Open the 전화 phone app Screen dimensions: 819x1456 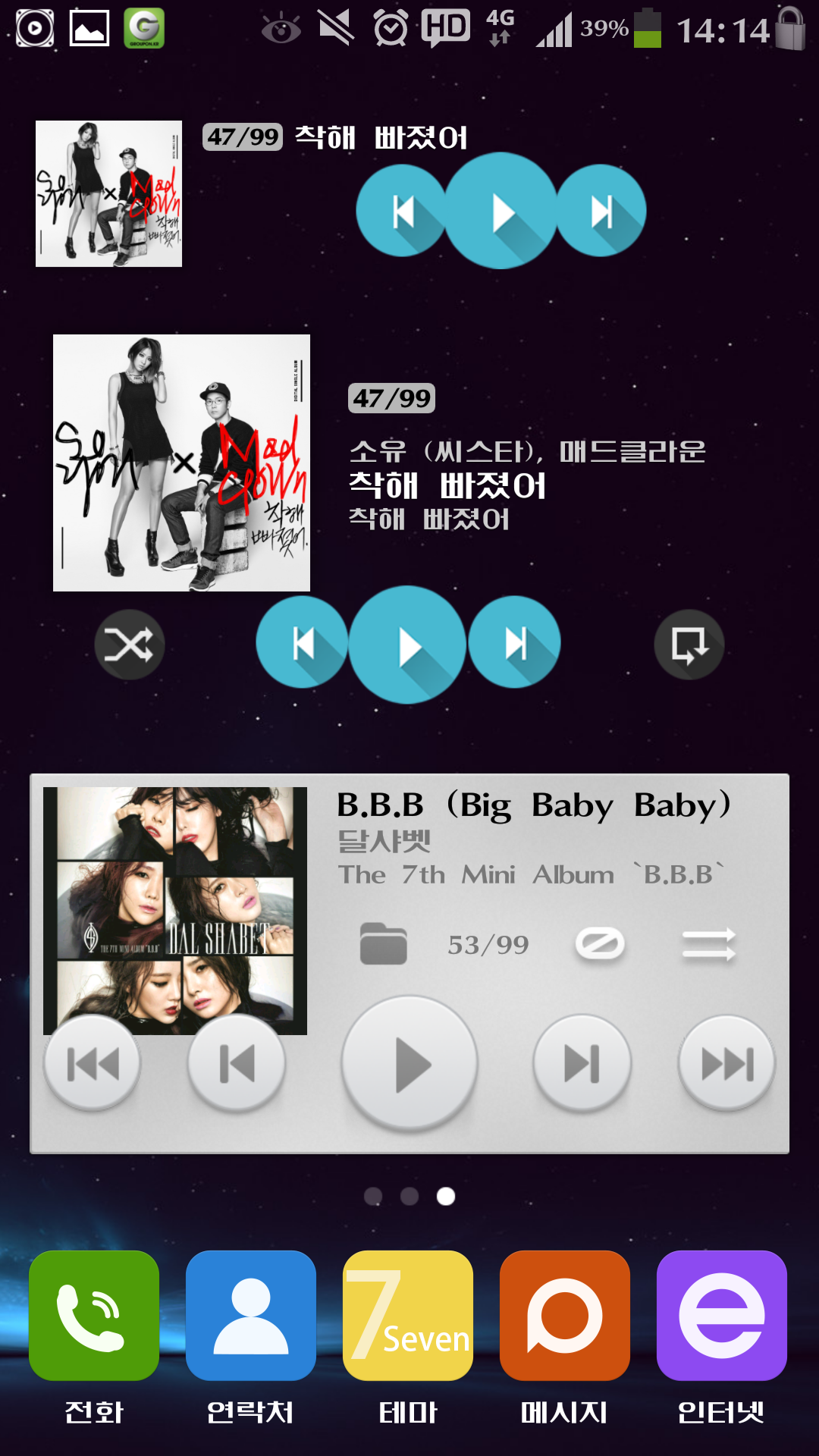click(94, 1316)
